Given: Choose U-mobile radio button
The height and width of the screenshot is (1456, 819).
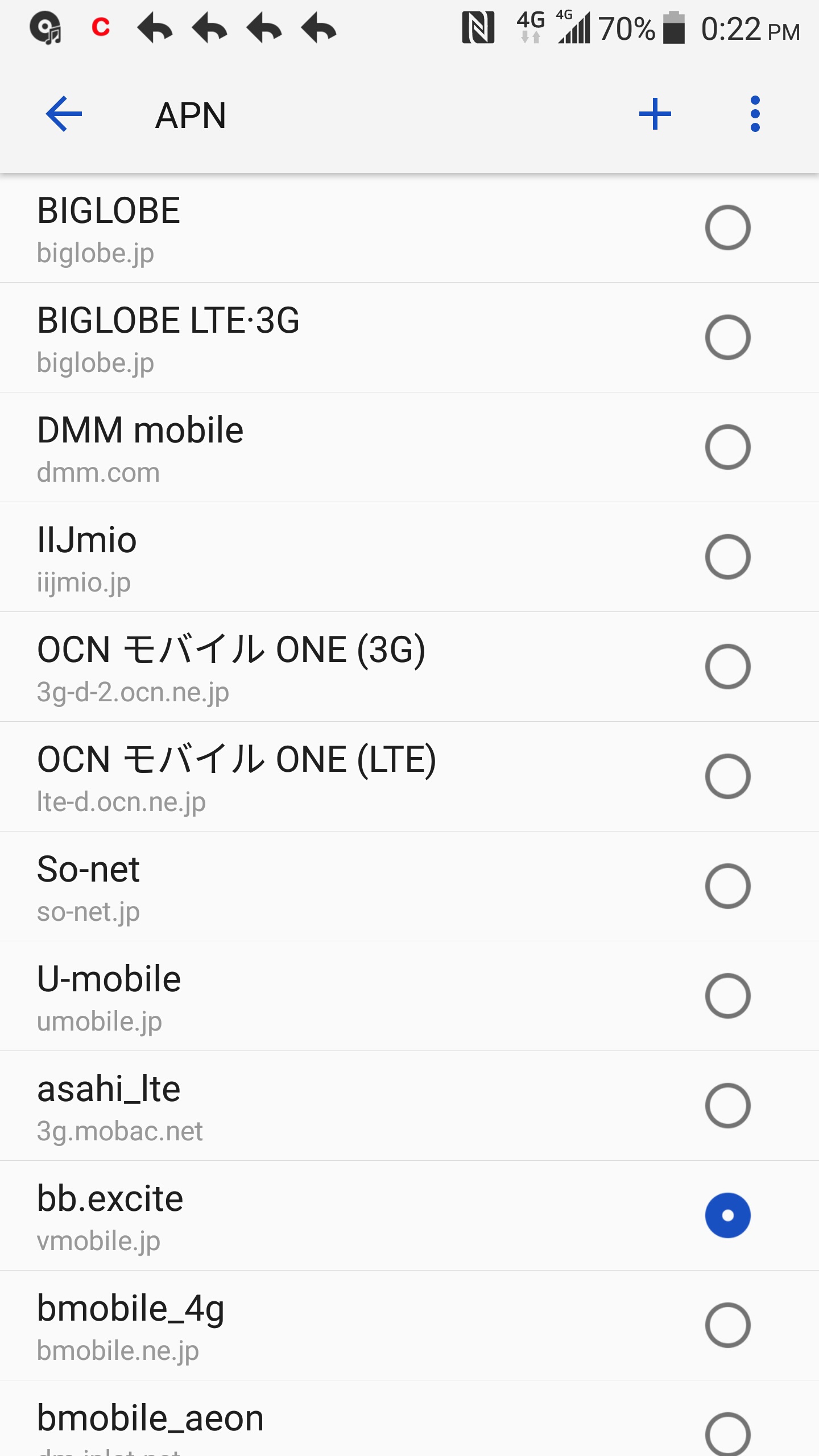Looking at the screenshot, I should (727, 996).
